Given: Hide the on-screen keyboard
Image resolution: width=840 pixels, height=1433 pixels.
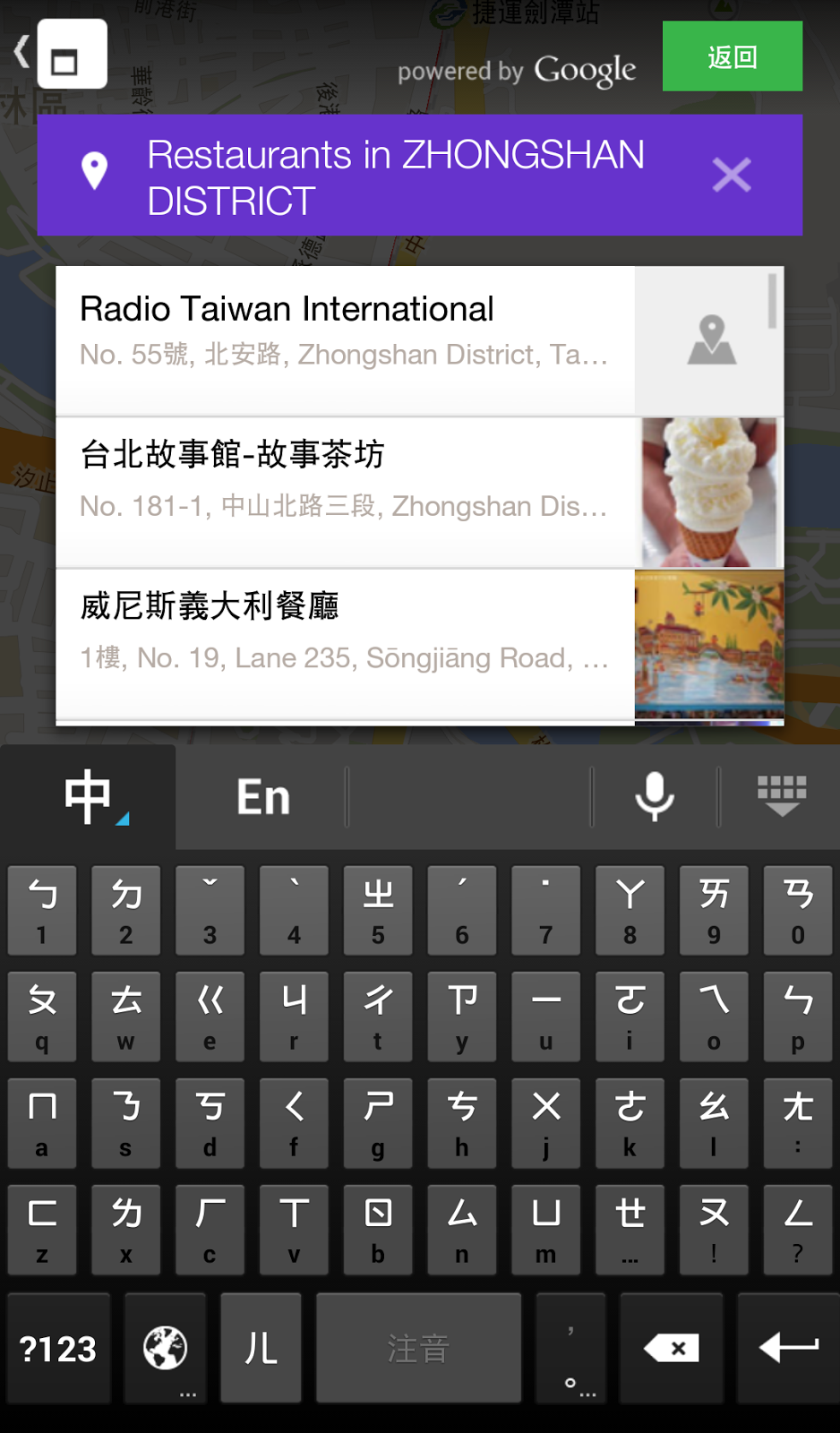Looking at the screenshot, I should 782,796.
